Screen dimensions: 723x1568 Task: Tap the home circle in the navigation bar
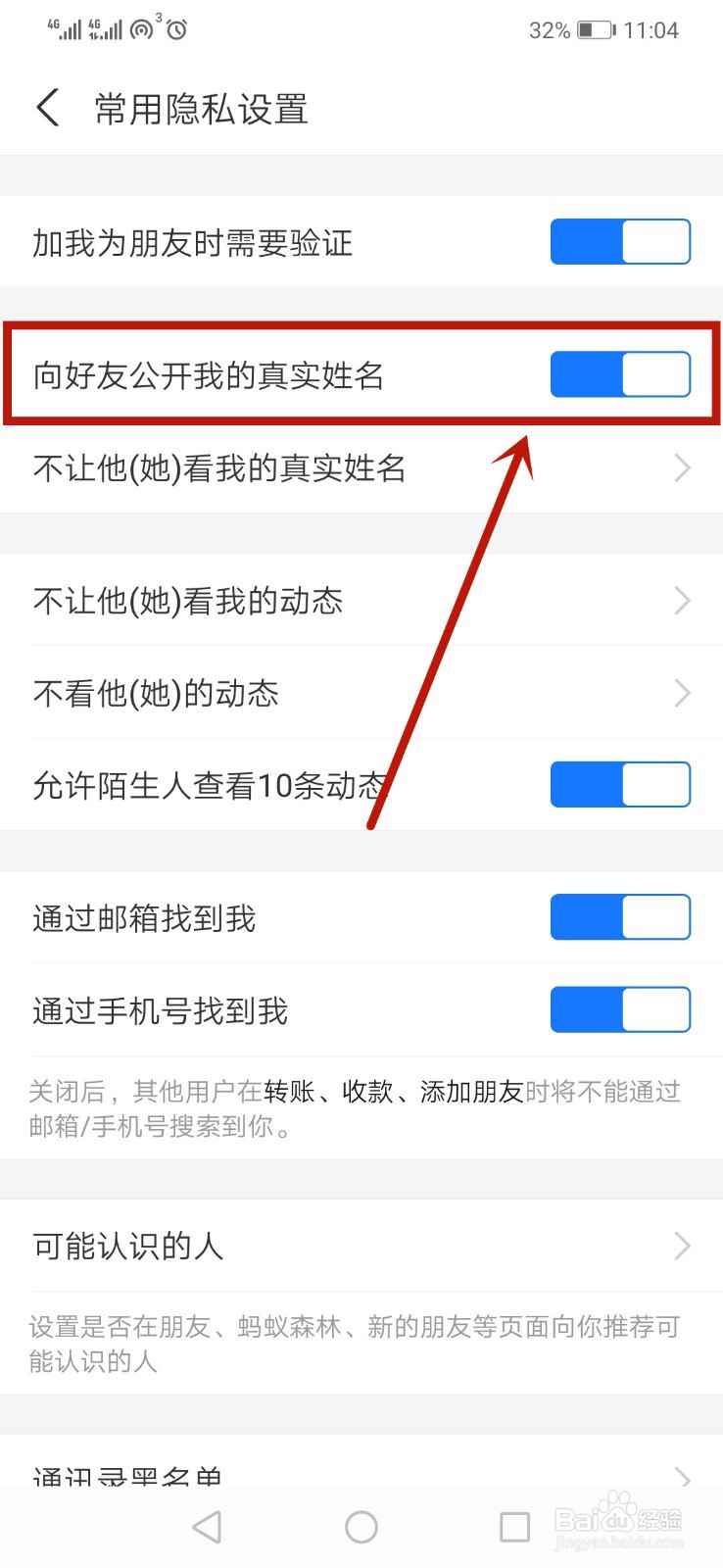[x=361, y=1526]
